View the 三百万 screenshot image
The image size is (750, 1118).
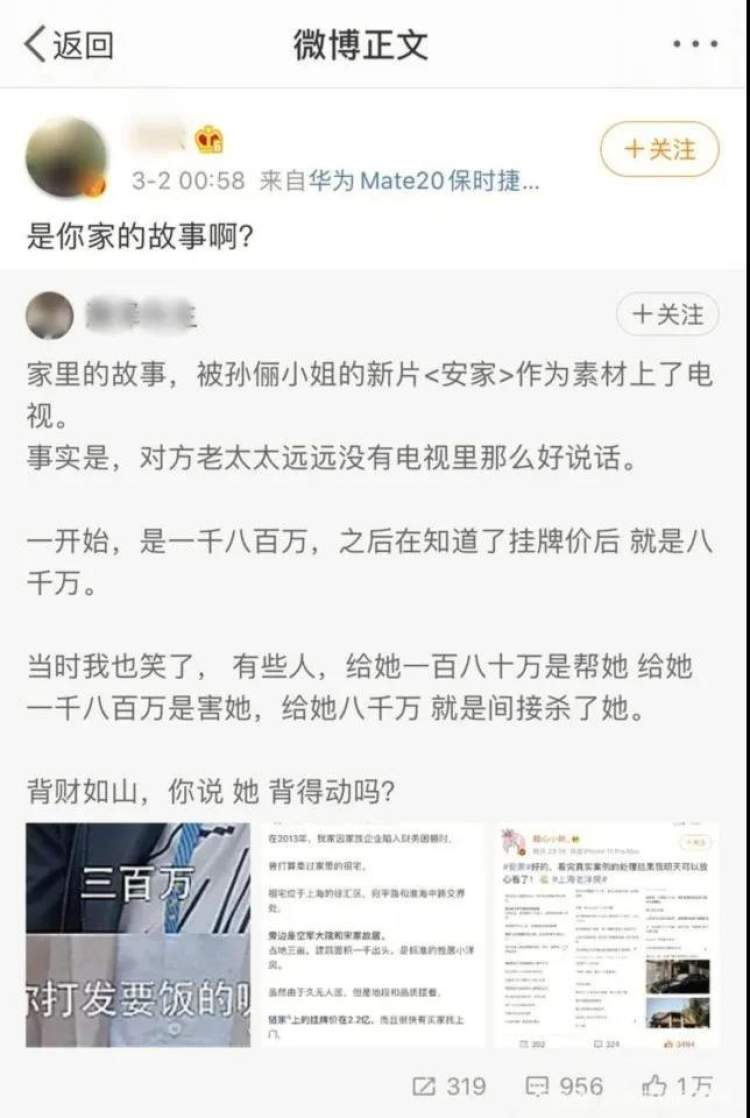click(138, 934)
